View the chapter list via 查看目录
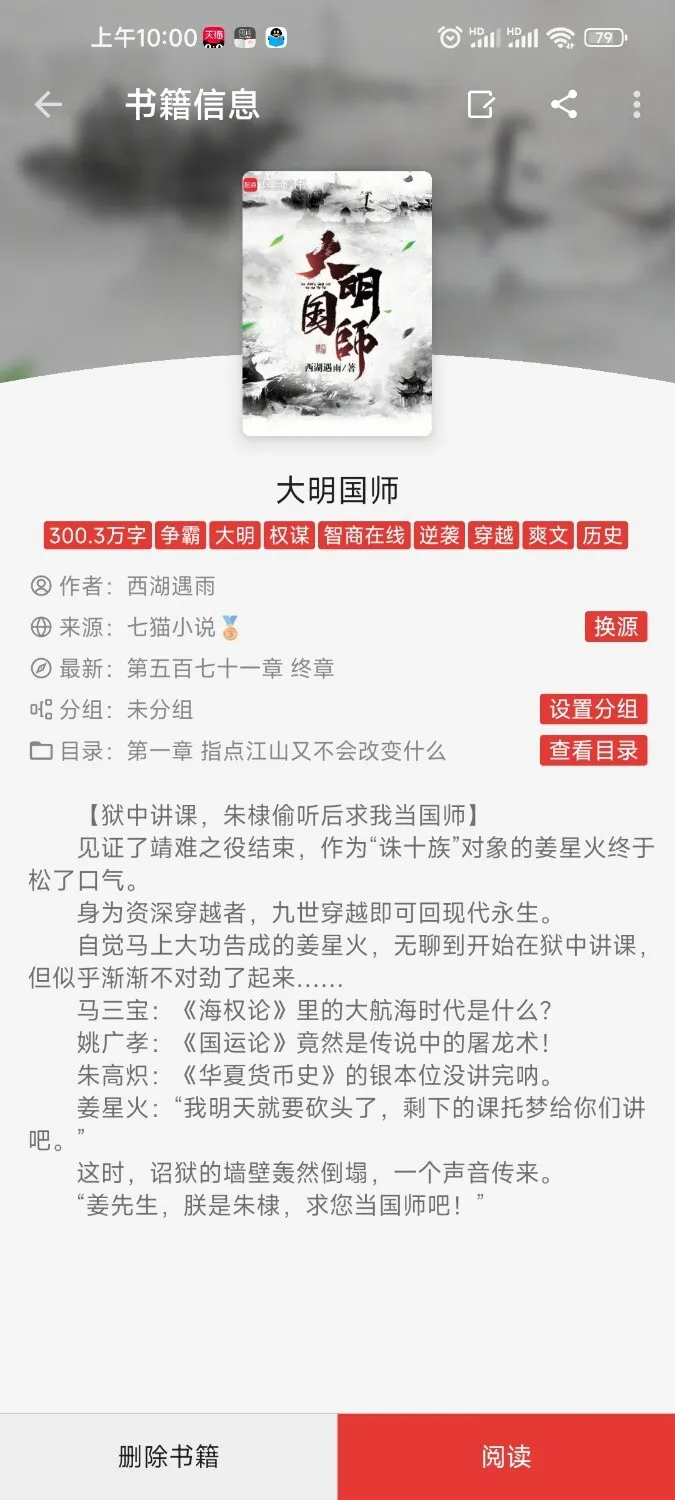 coord(593,751)
